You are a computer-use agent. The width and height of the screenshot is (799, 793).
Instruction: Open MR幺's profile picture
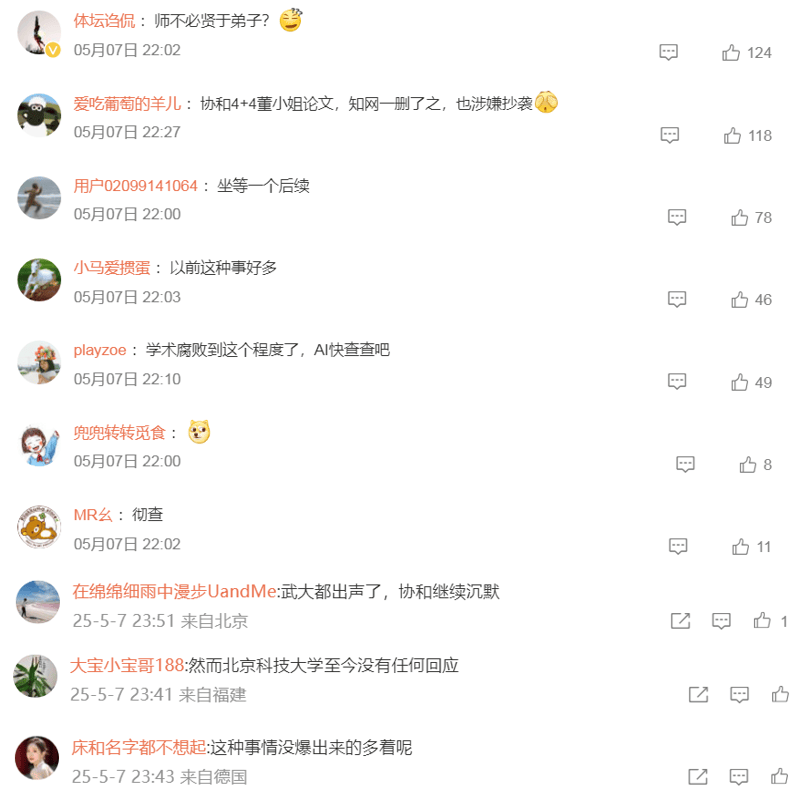(x=39, y=527)
